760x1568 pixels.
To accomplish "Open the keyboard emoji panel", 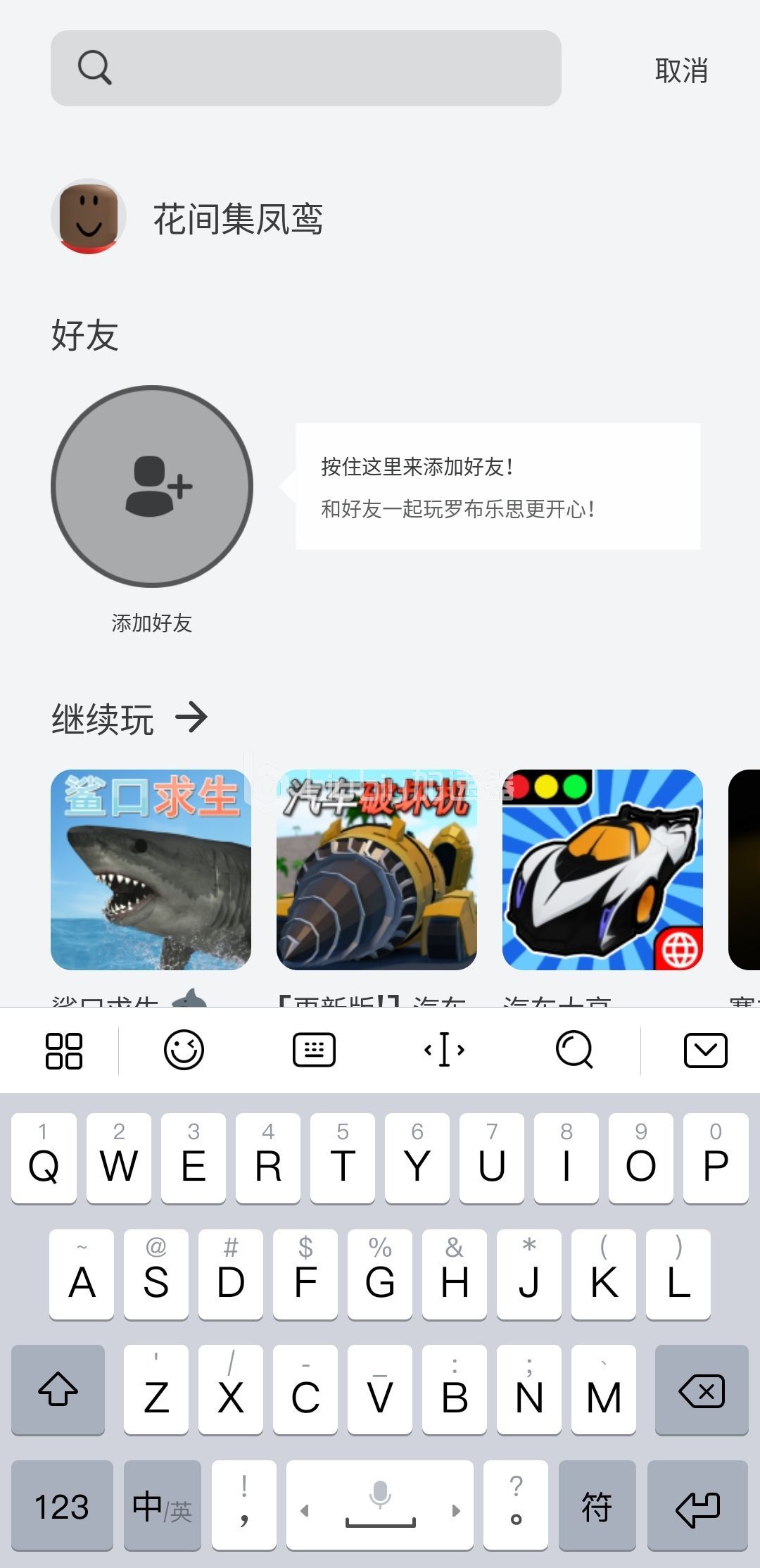I will click(x=184, y=1050).
